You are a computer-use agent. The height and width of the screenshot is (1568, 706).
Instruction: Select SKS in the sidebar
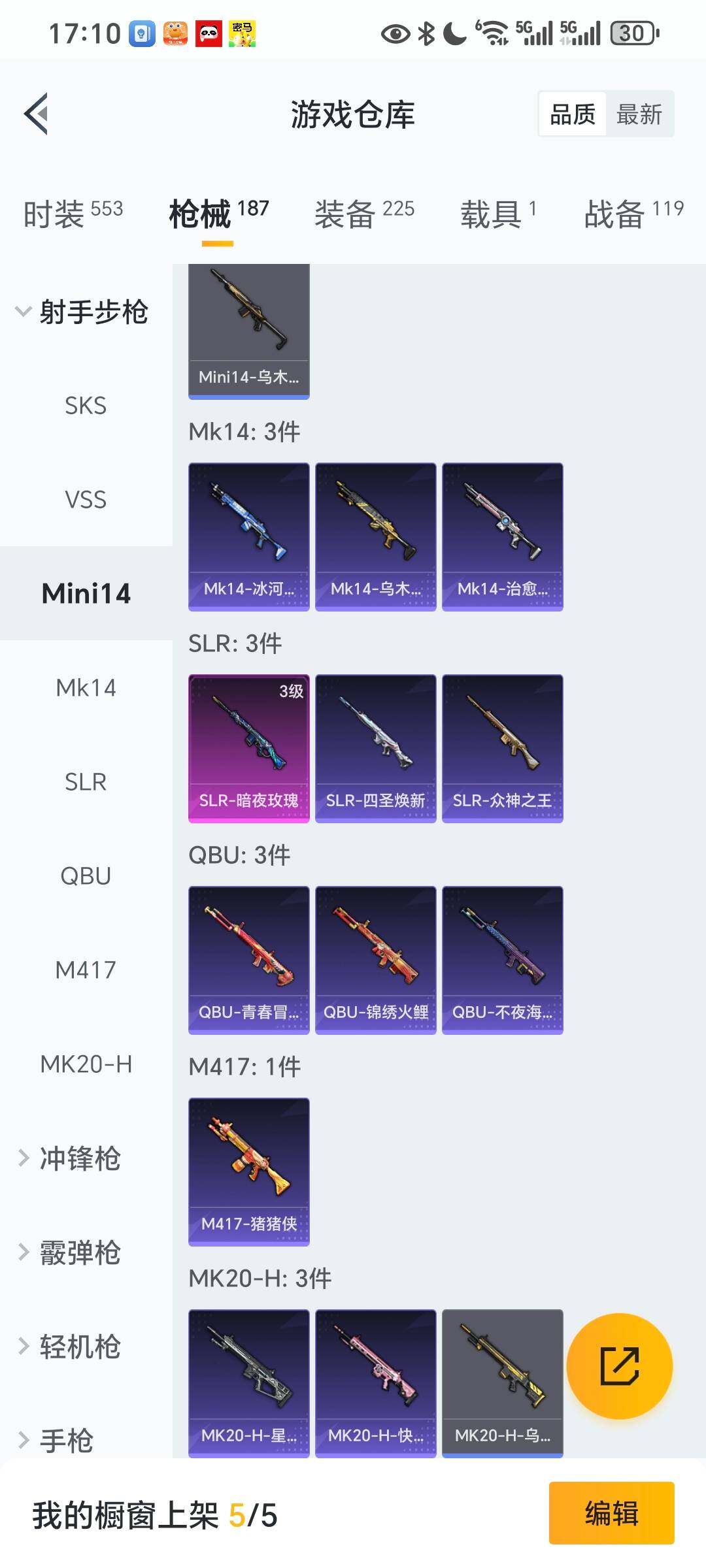[x=86, y=406]
